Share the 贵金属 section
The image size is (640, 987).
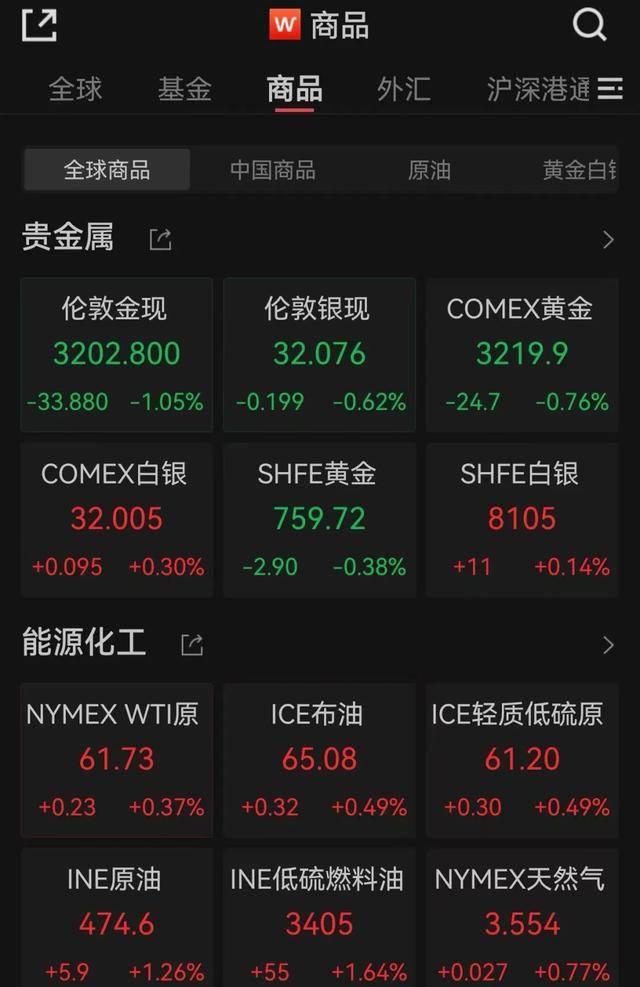point(160,239)
